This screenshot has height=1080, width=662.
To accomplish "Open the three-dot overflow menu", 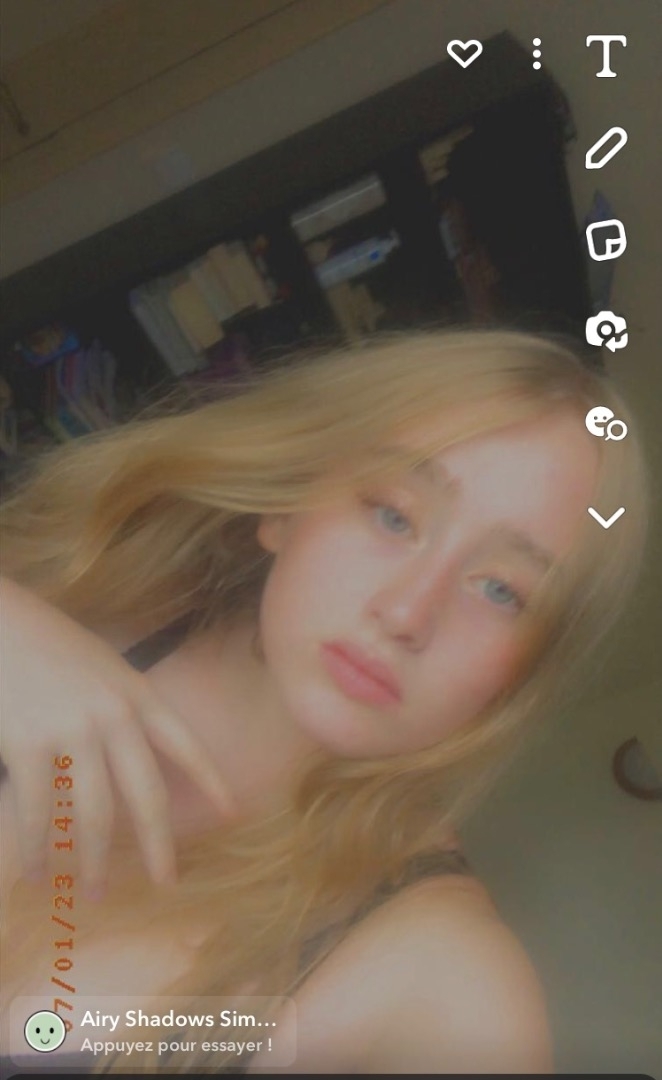I will click(537, 54).
